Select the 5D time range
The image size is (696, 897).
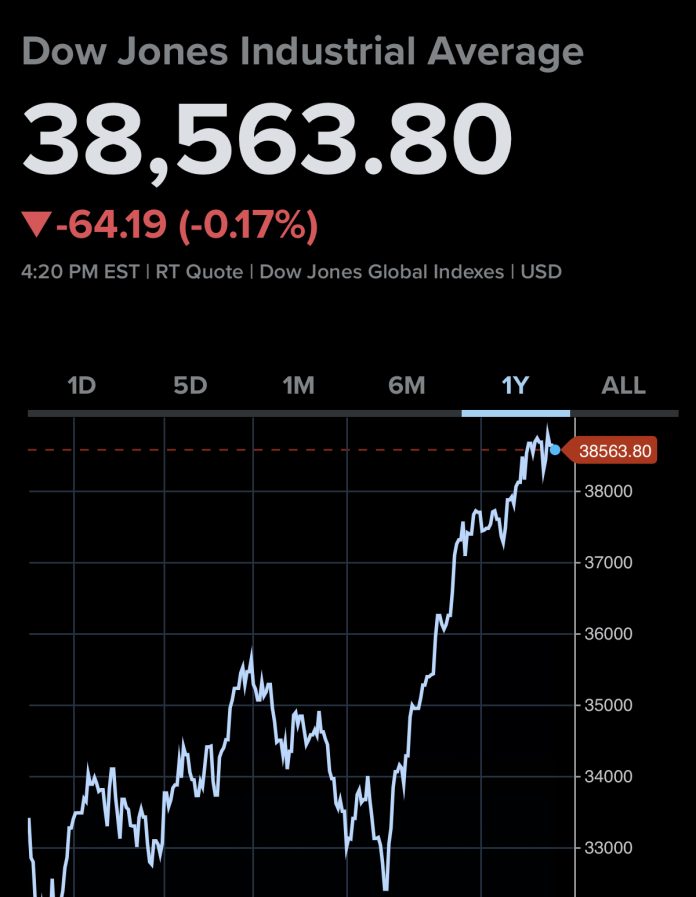[x=190, y=385]
